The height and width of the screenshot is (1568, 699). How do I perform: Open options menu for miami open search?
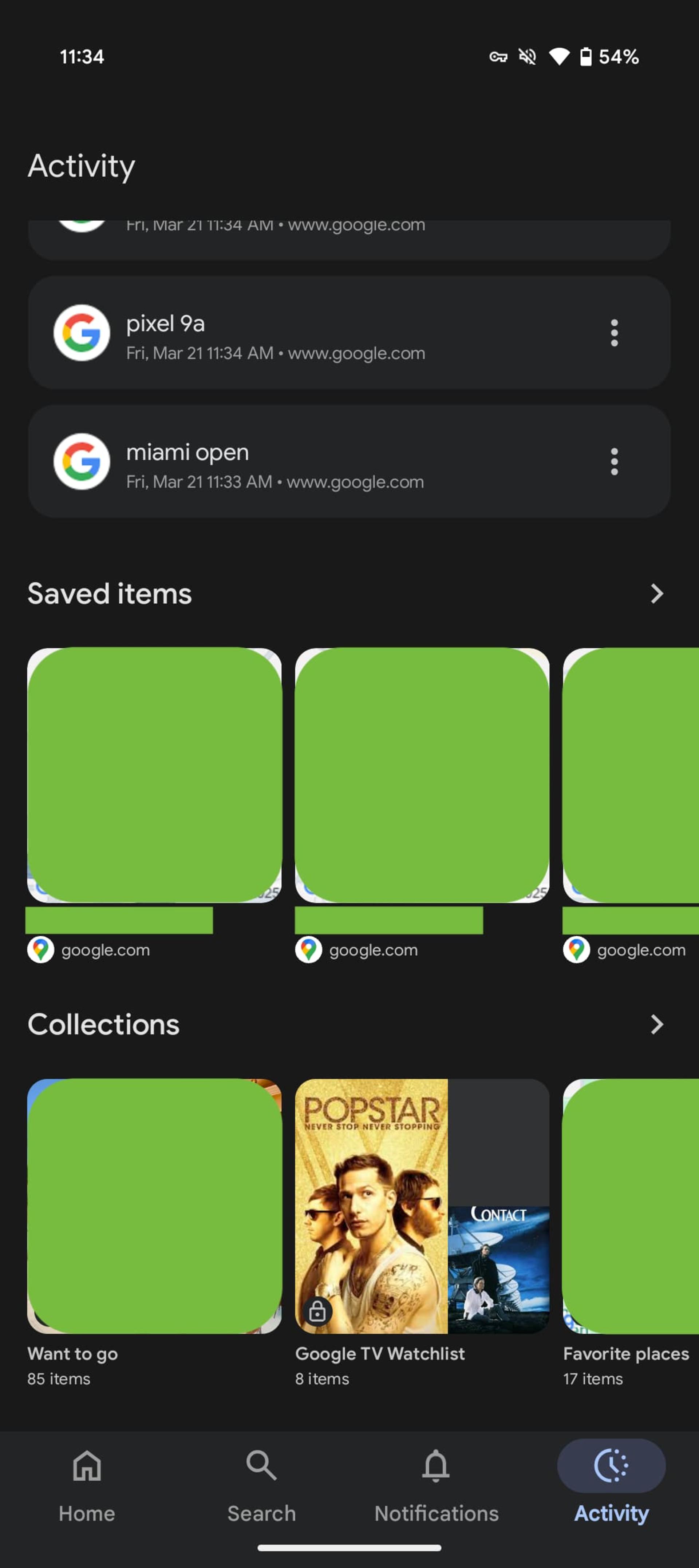click(x=614, y=461)
